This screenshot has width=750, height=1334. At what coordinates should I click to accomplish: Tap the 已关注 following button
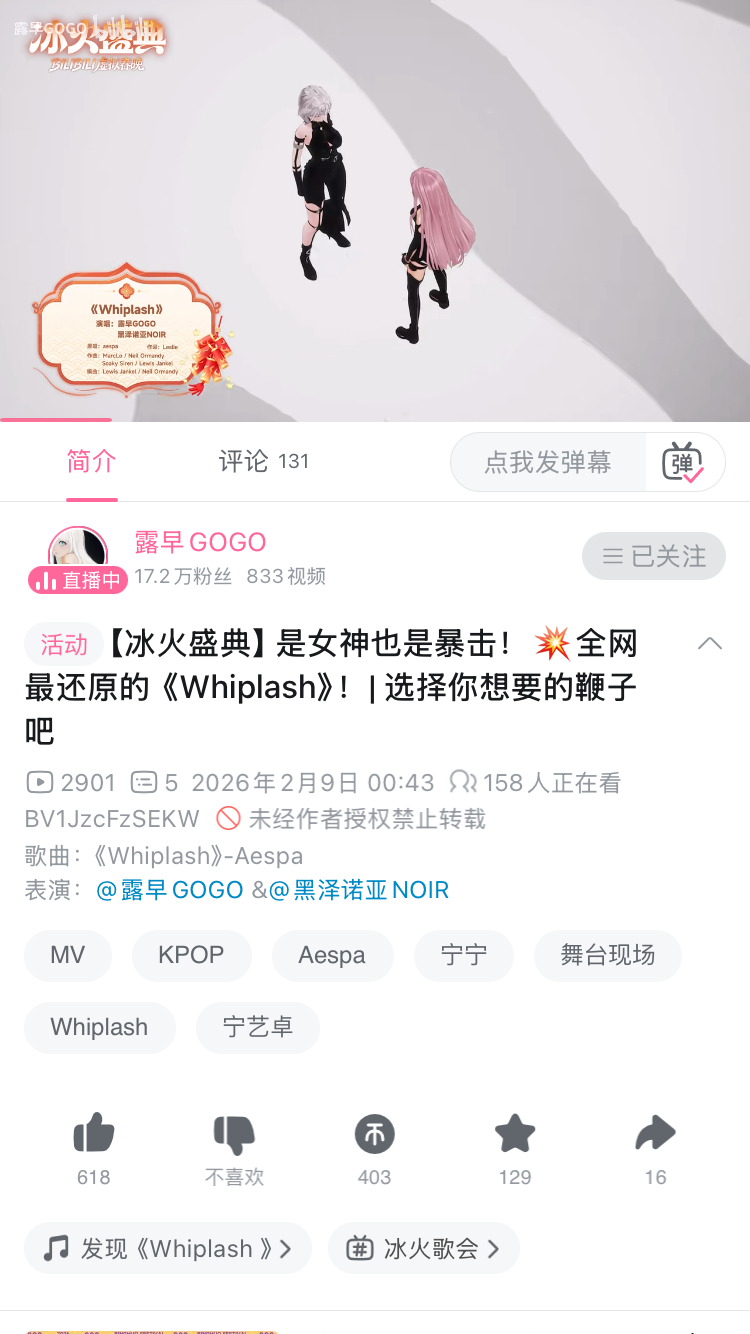pos(654,556)
